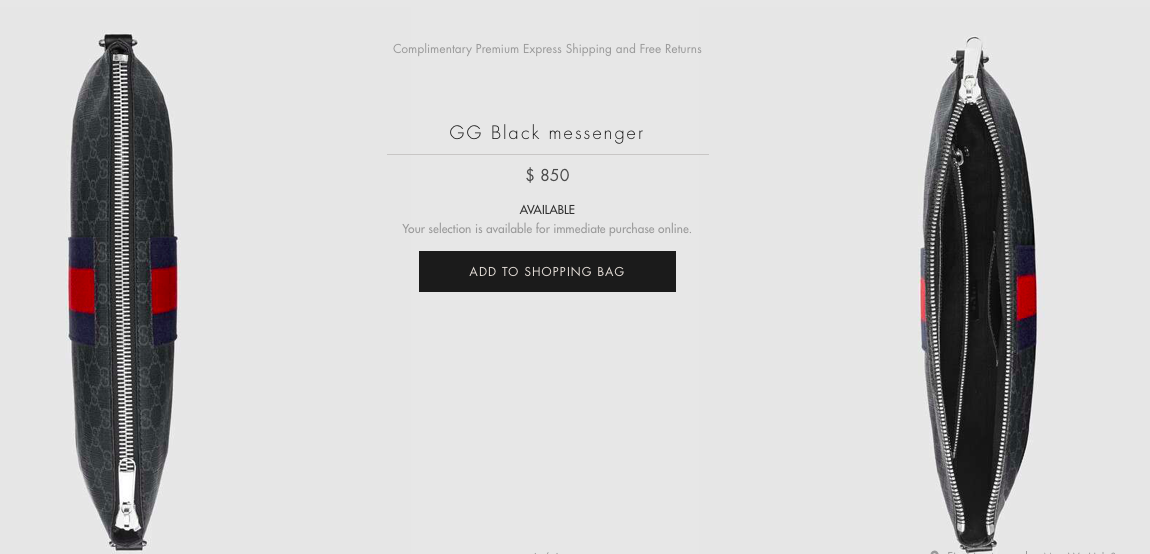1150x554 pixels.
Task: Add the GG Black messenger to shopping bag
Action: 547,271
